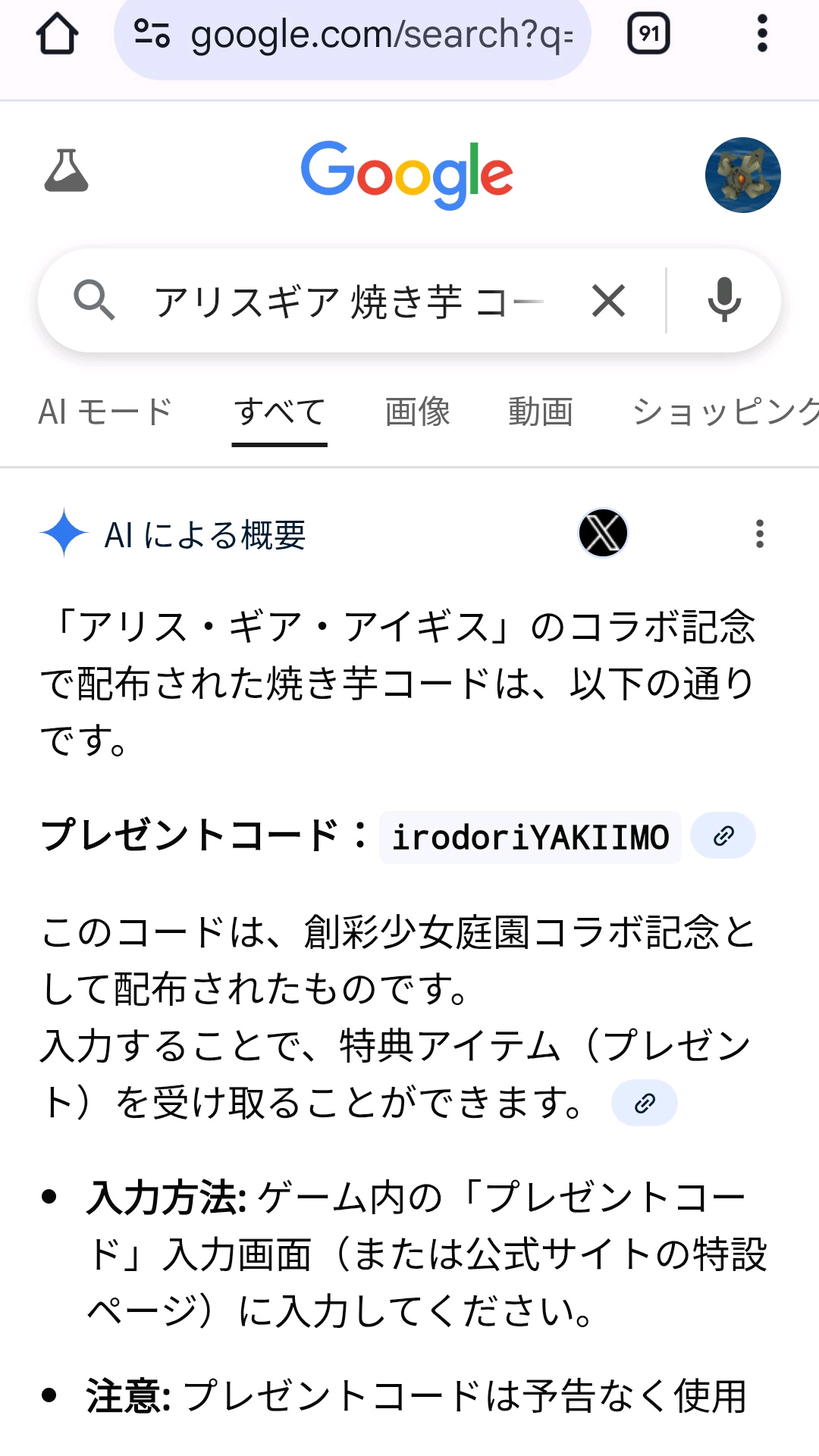819x1456 pixels.
Task: Switch to the 動画 tab
Action: point(540,412)
